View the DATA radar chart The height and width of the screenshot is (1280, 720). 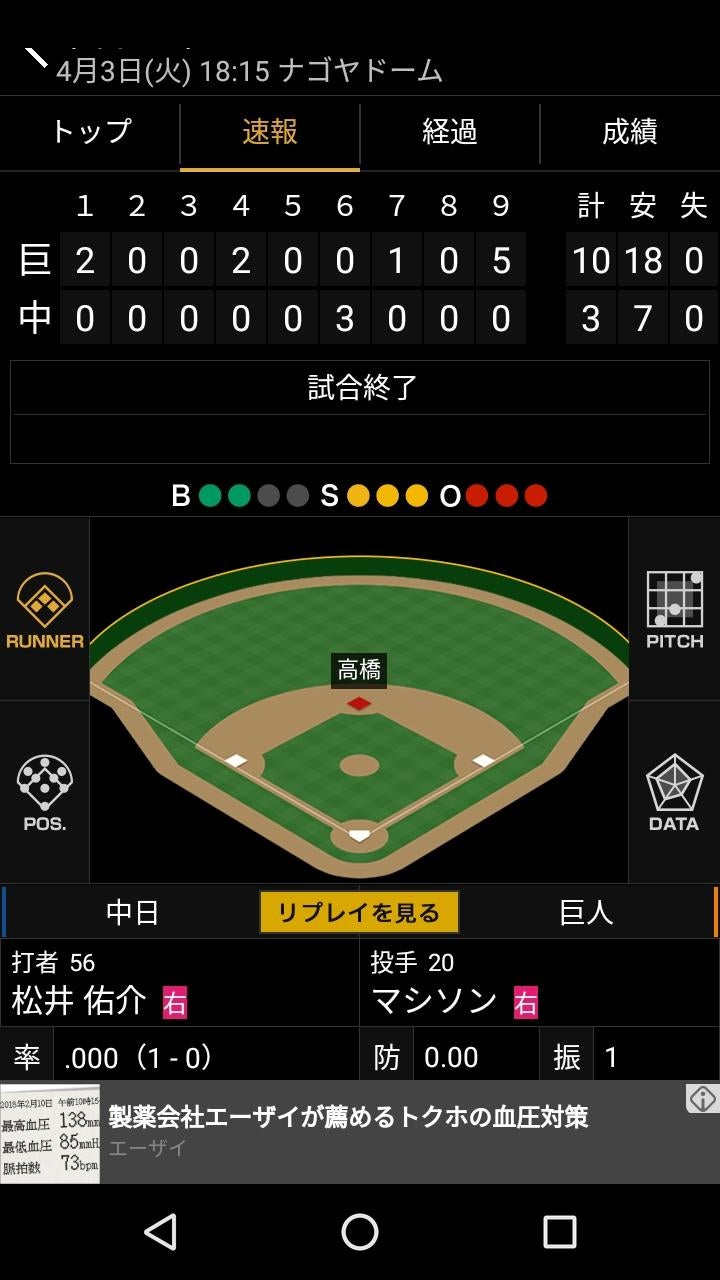point(674,792)
